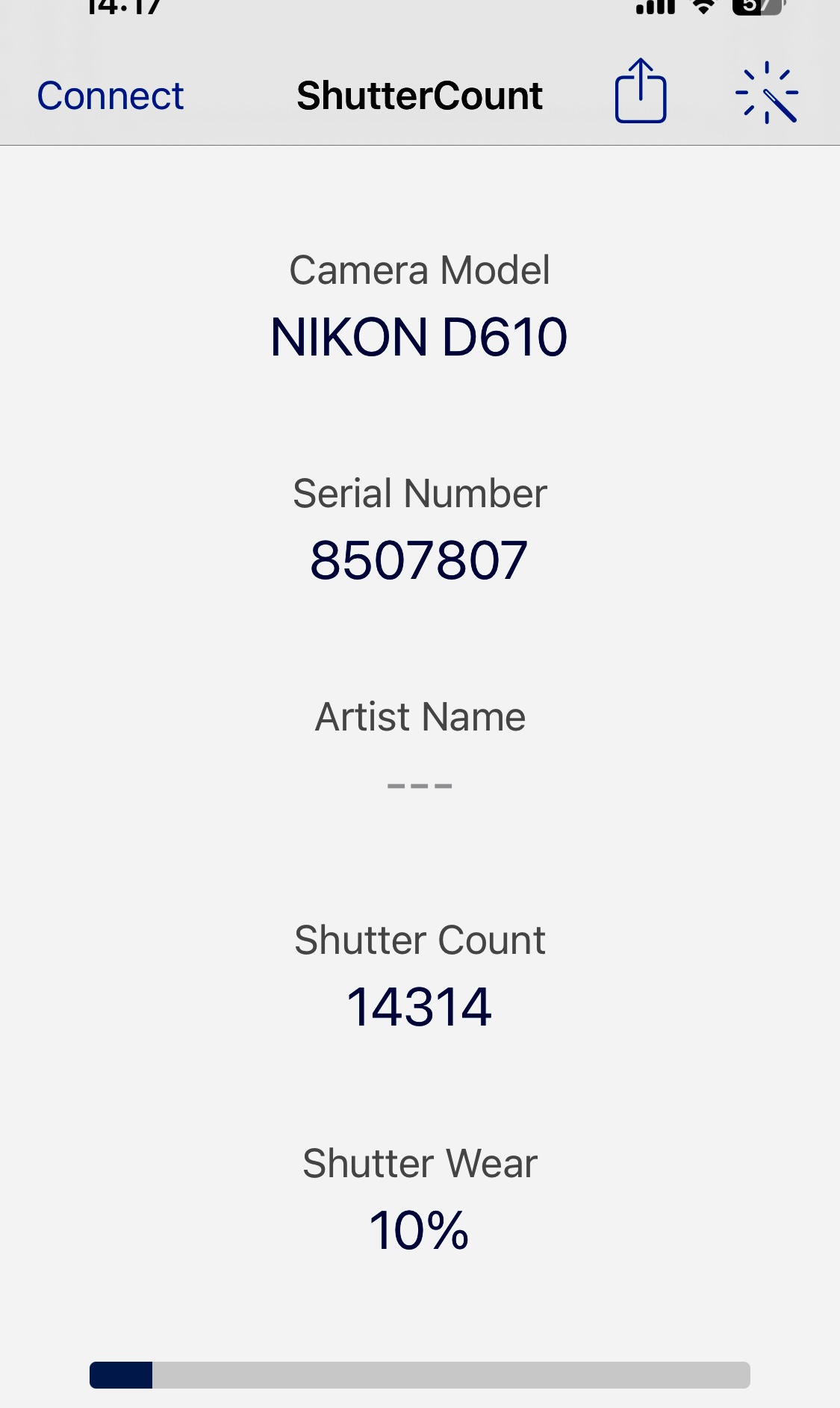The image size is (840, 1408).
Task: Expand the Shutter Count section
Action: [420, 940]
